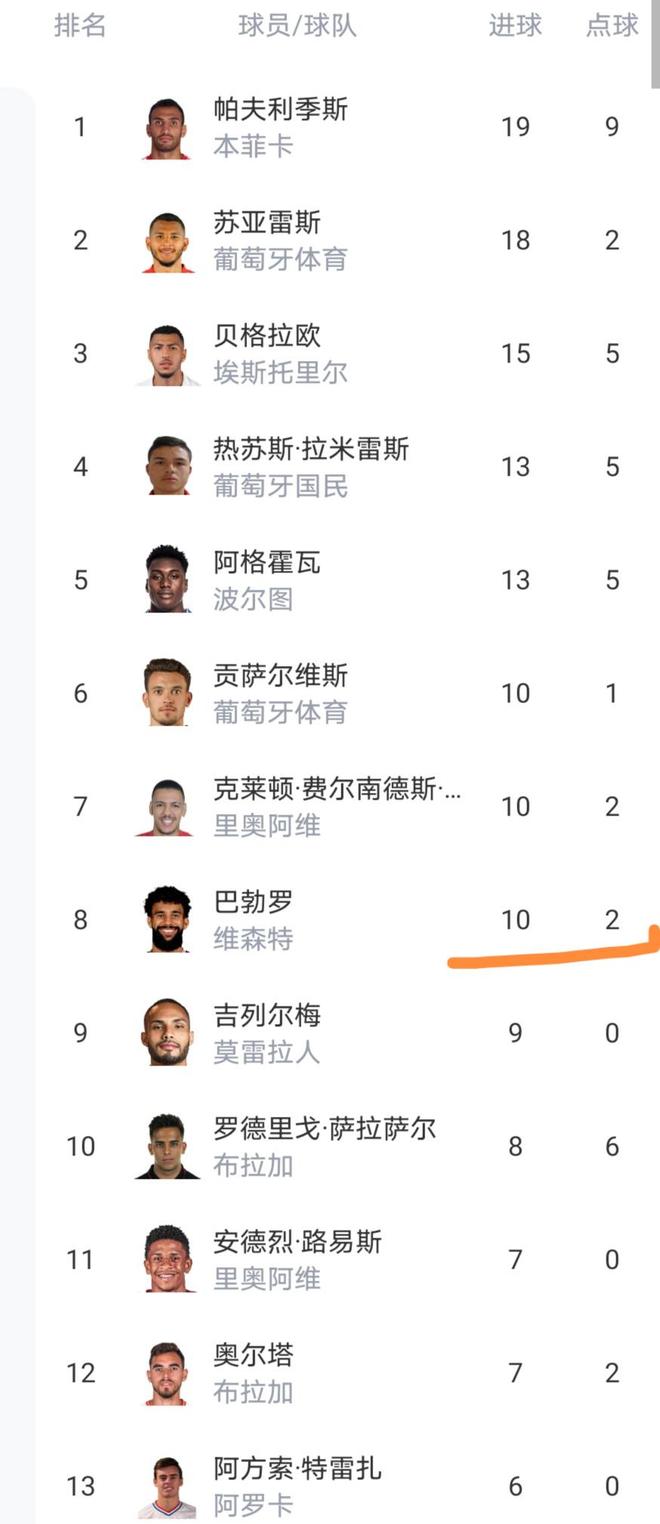Open 安德烈·路易斯 player details
The height and width of the screenshot is (1524, 660).
297,1259
